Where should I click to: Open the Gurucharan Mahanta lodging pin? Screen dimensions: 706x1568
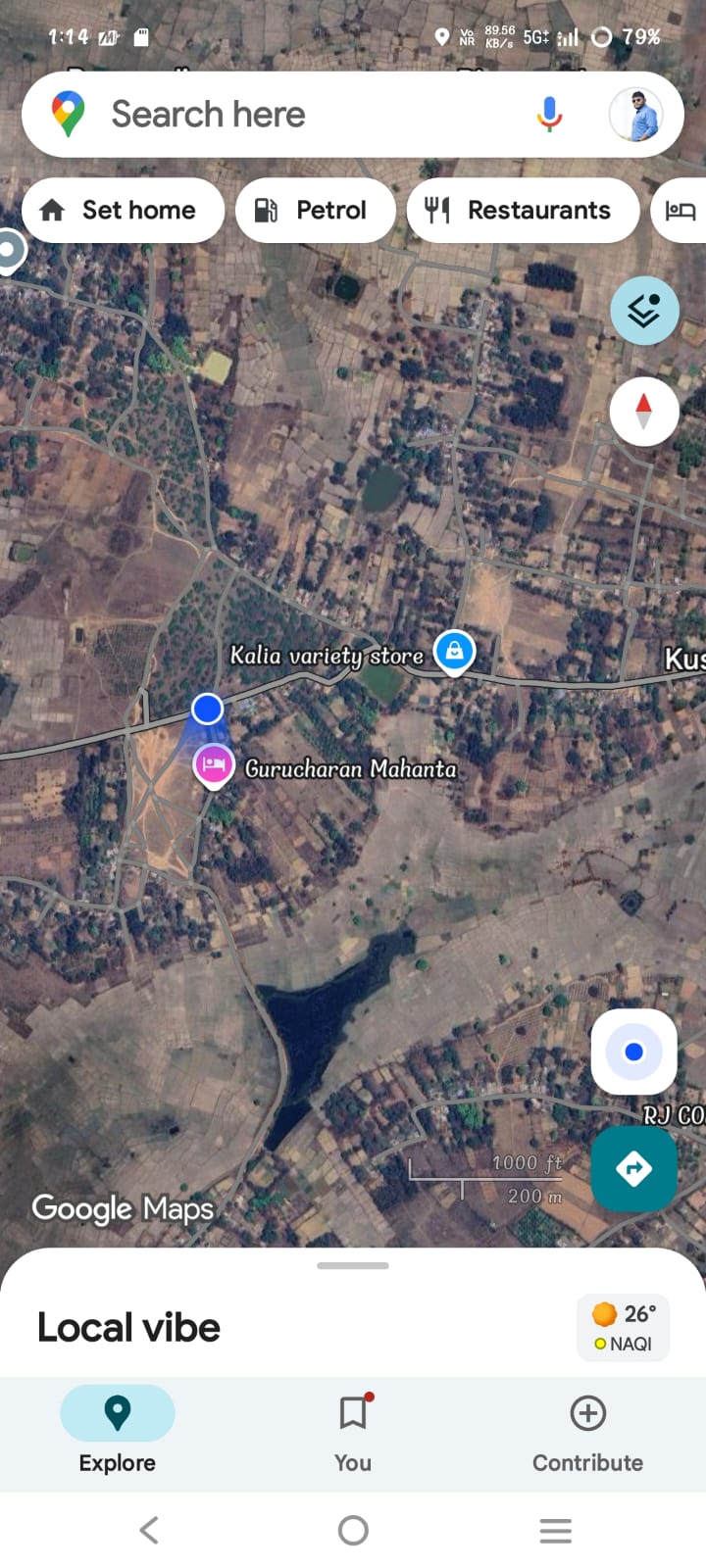point(214,764)
